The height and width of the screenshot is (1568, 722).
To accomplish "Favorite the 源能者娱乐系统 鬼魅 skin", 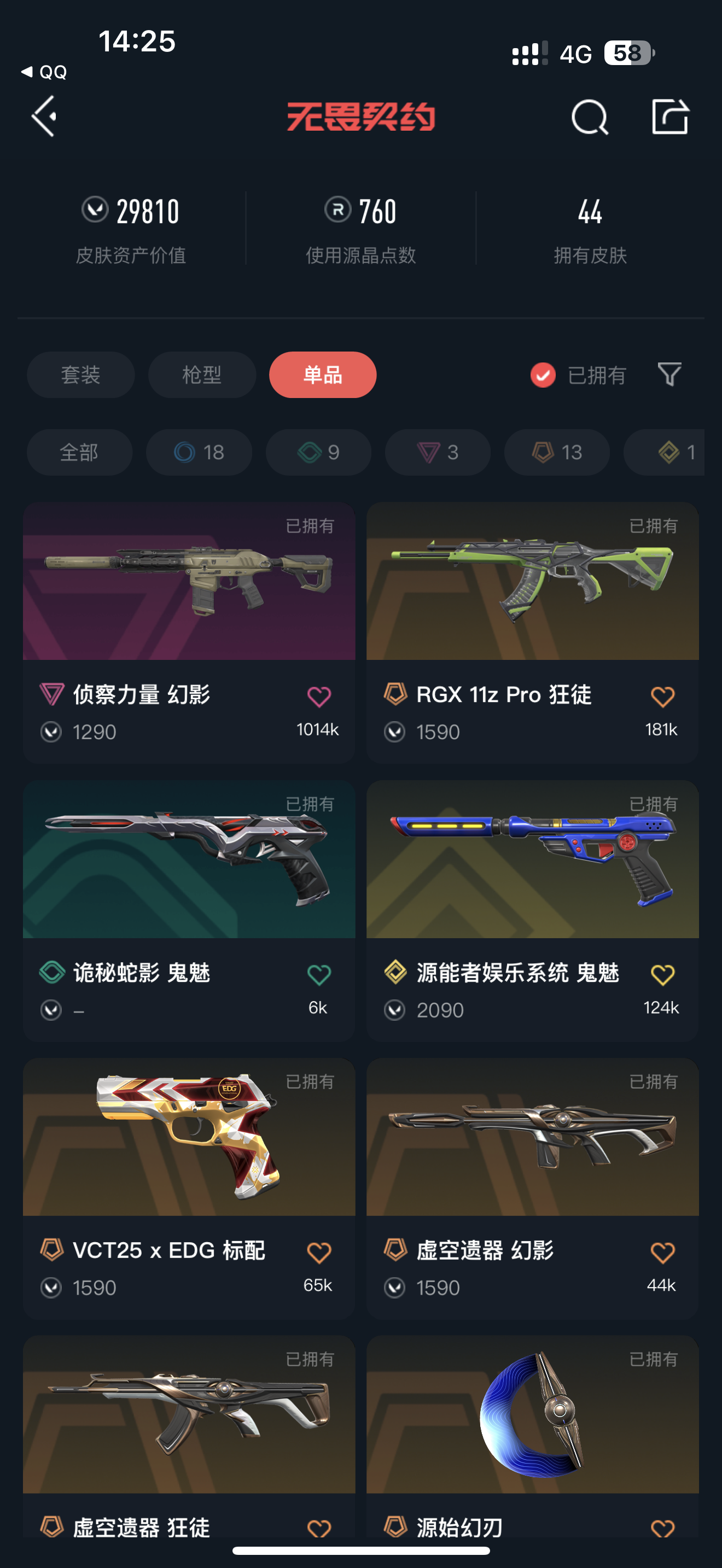I will click(662, 974).
